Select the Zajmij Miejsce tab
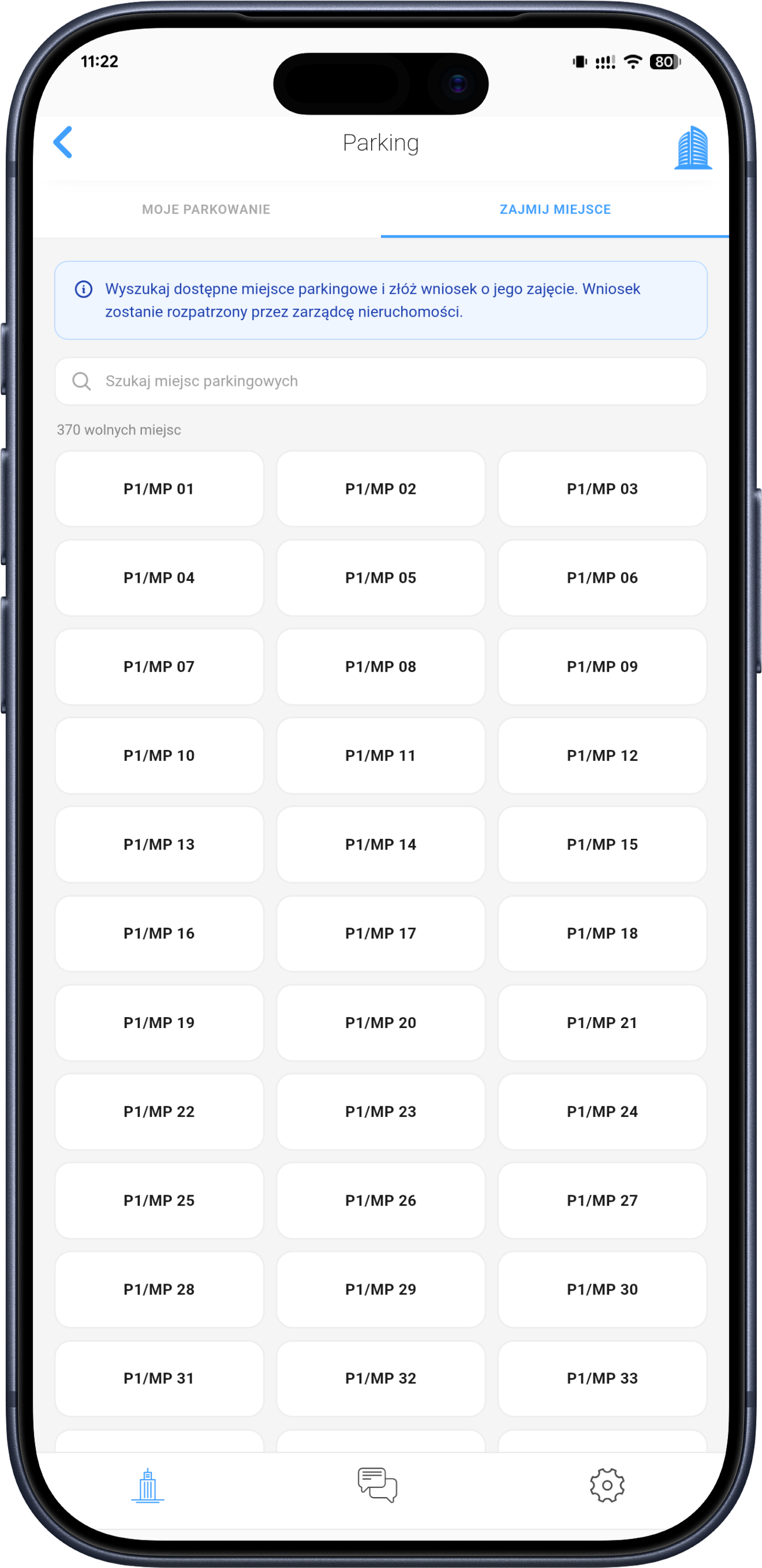The height and width of the screenshot is (1568, 762). pos(555,209)
